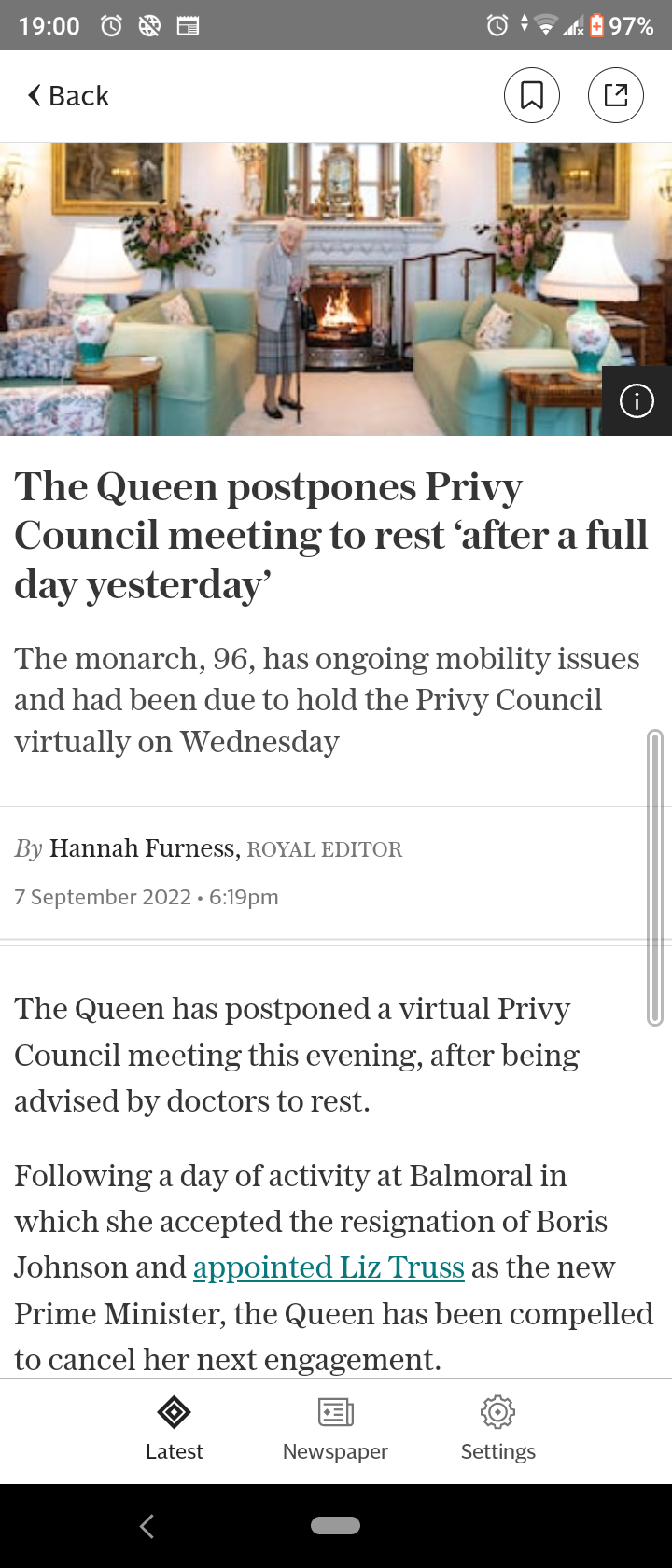Bookmark this article
The height and width of the screenshot is (1568, 672).
click(532, 95)
